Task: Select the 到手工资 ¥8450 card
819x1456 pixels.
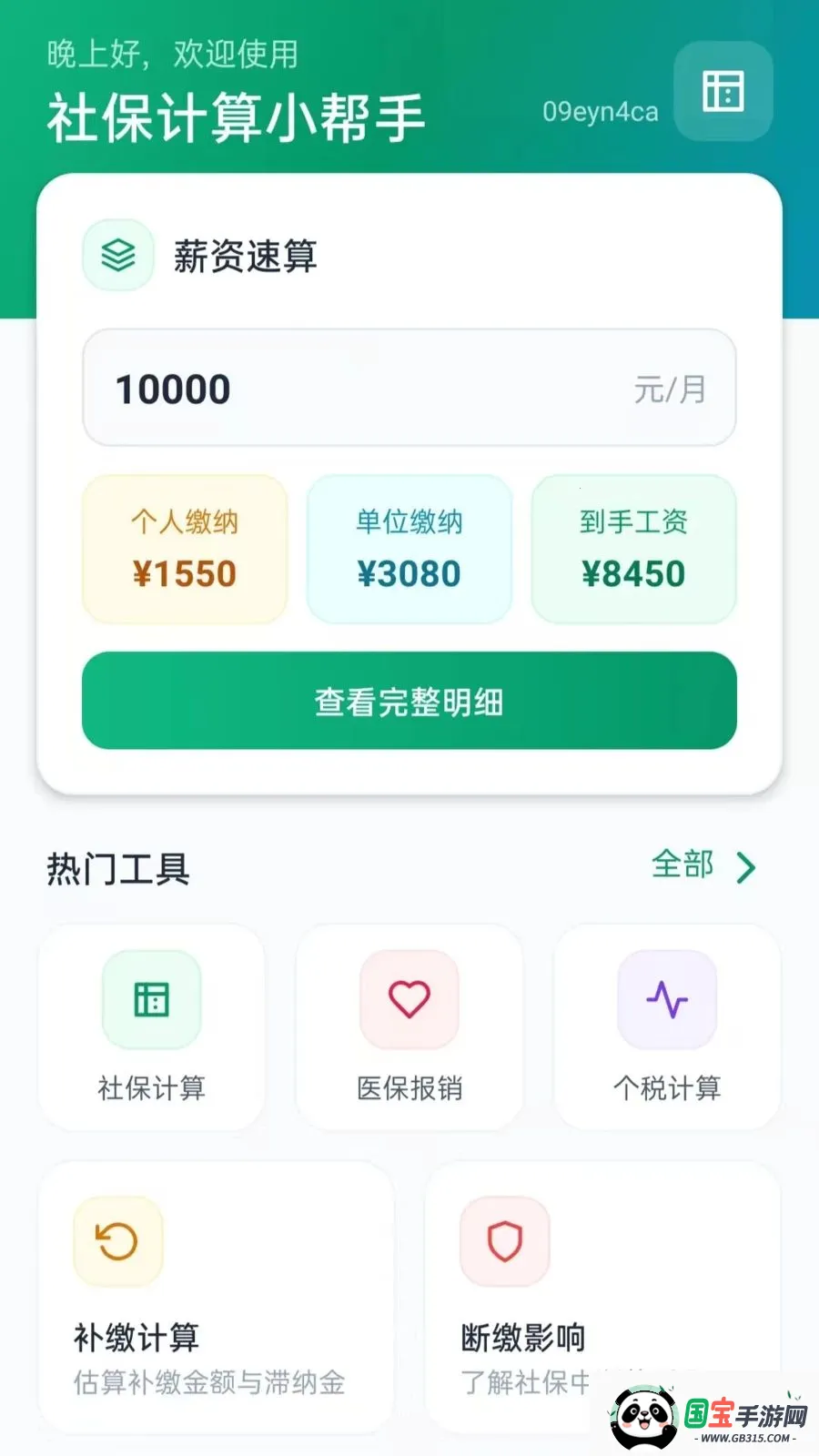Action: click(633, 549)
